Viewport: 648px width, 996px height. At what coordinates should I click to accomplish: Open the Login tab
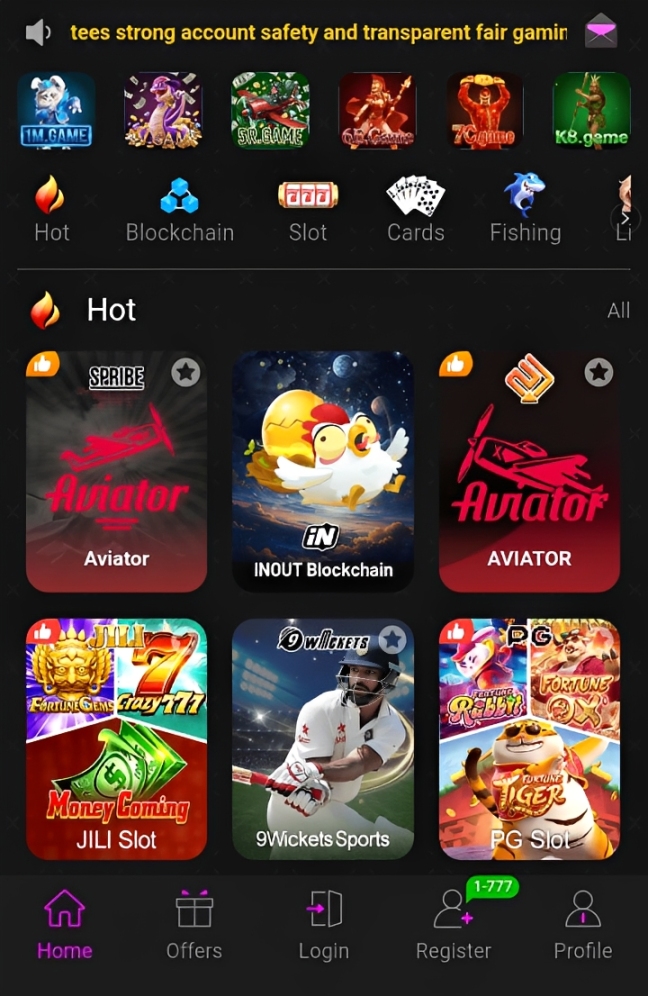click(x=324, y=926)
